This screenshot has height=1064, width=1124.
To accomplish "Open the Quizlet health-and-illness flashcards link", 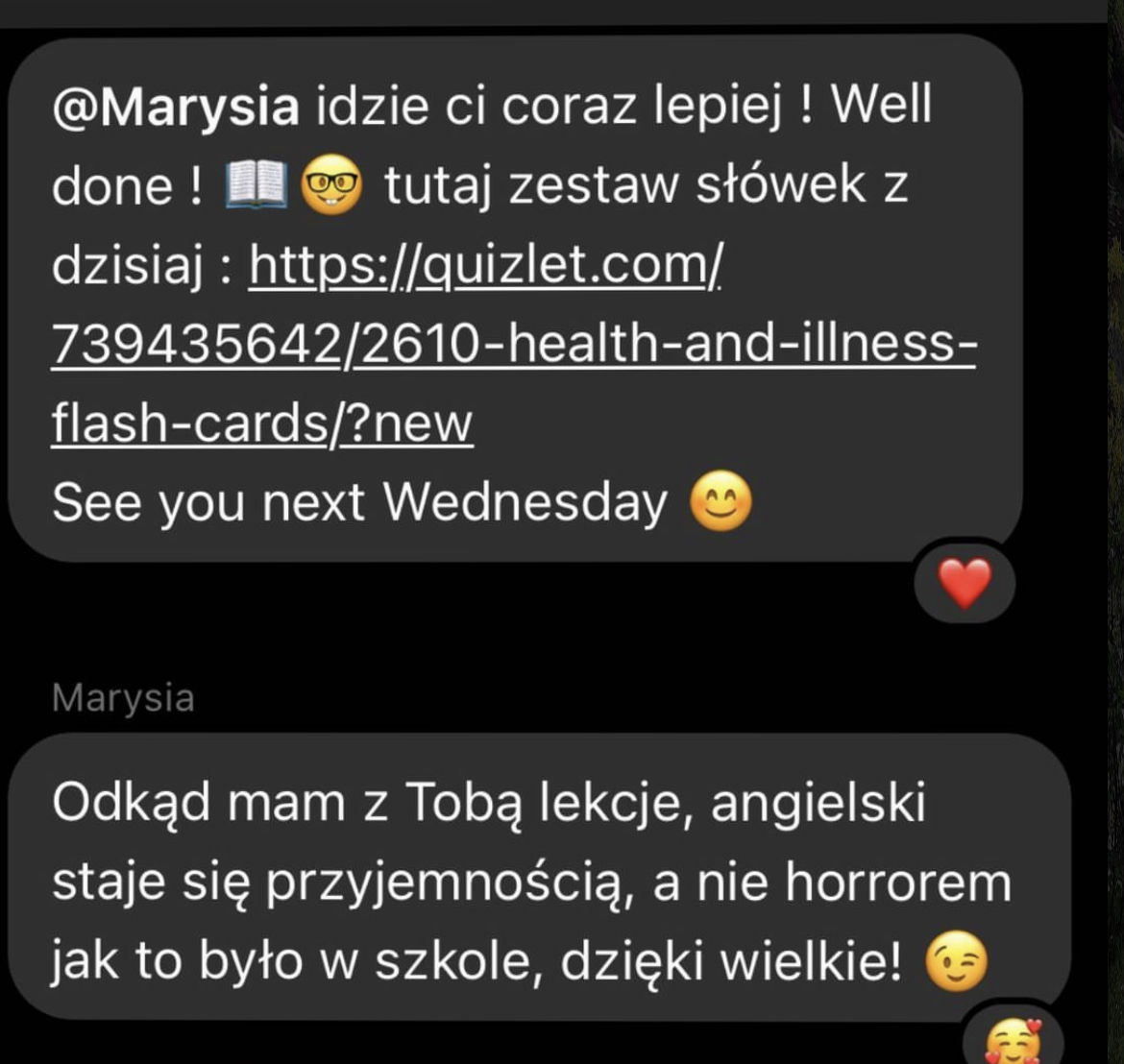I will coord(512,344).
